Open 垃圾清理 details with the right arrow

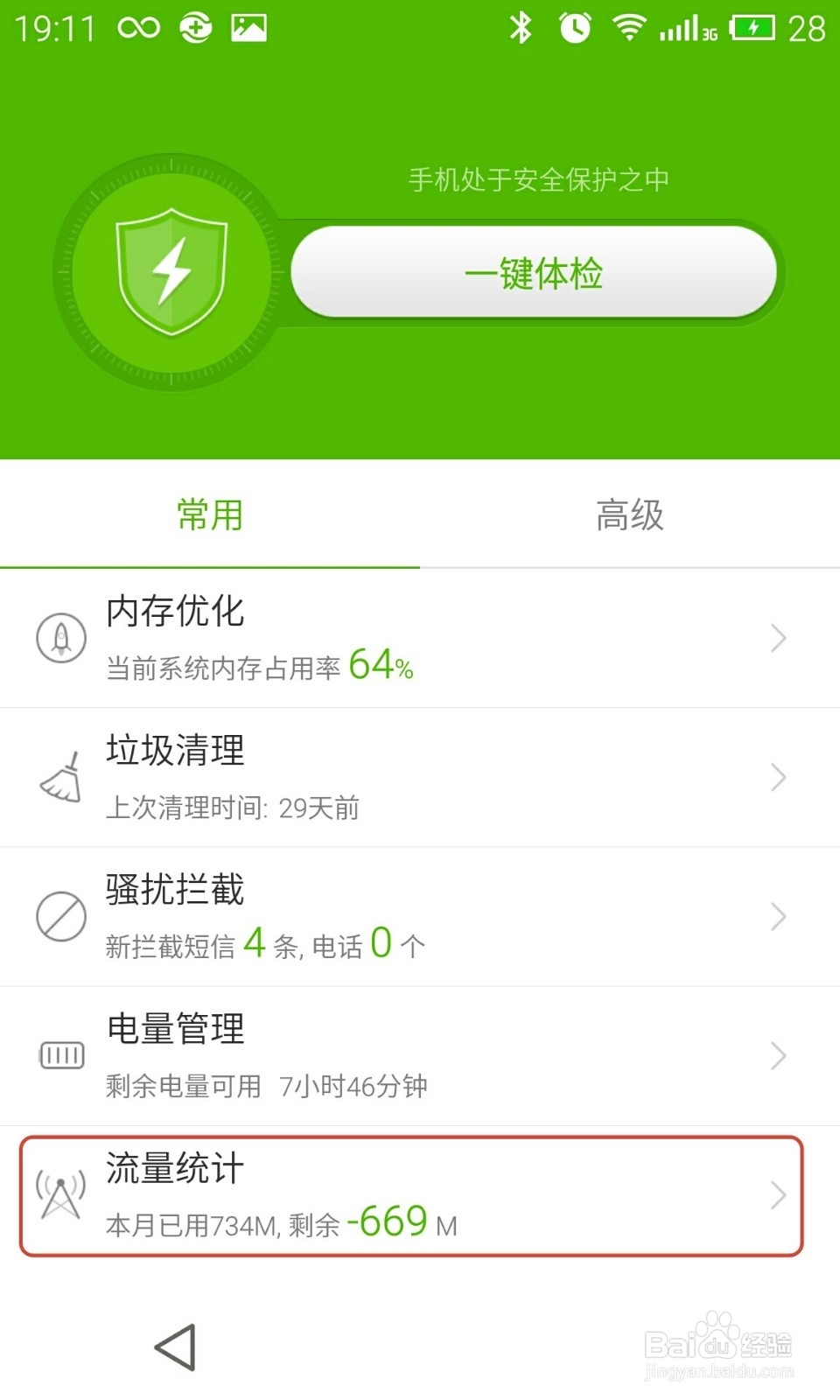(779, 777)
